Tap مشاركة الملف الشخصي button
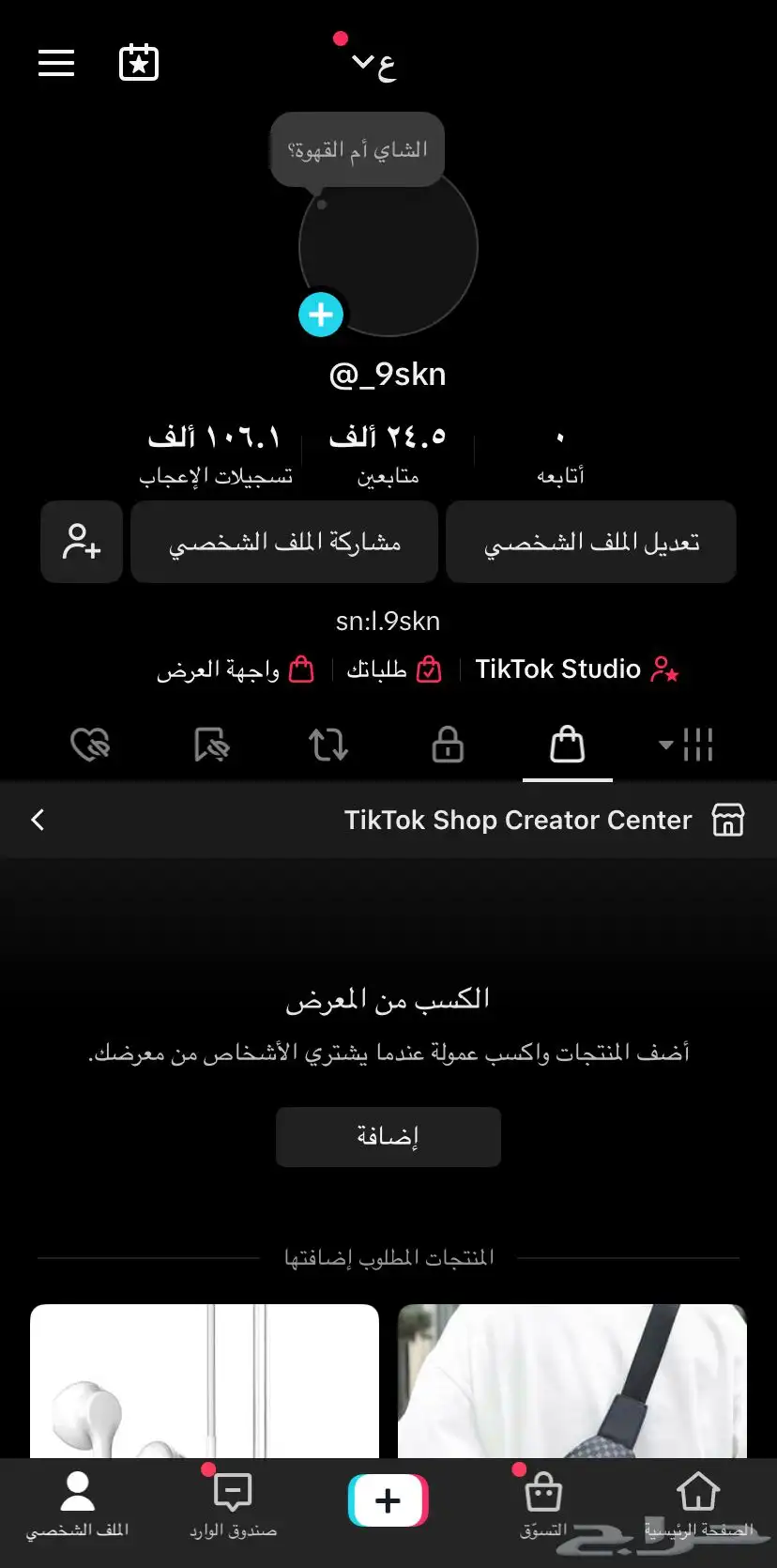Screen dimensions: 777x1568 (284, 542)
